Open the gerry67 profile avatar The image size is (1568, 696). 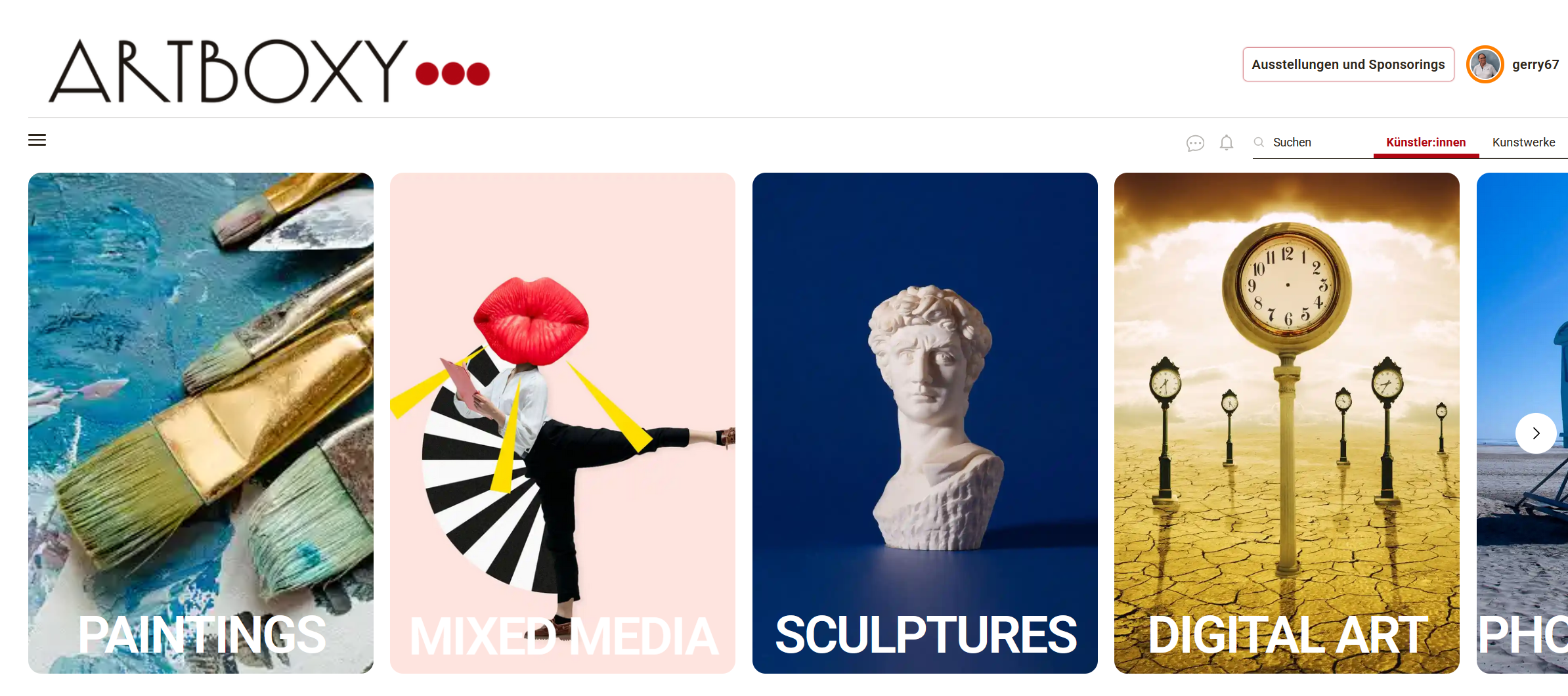(1485, 64)
